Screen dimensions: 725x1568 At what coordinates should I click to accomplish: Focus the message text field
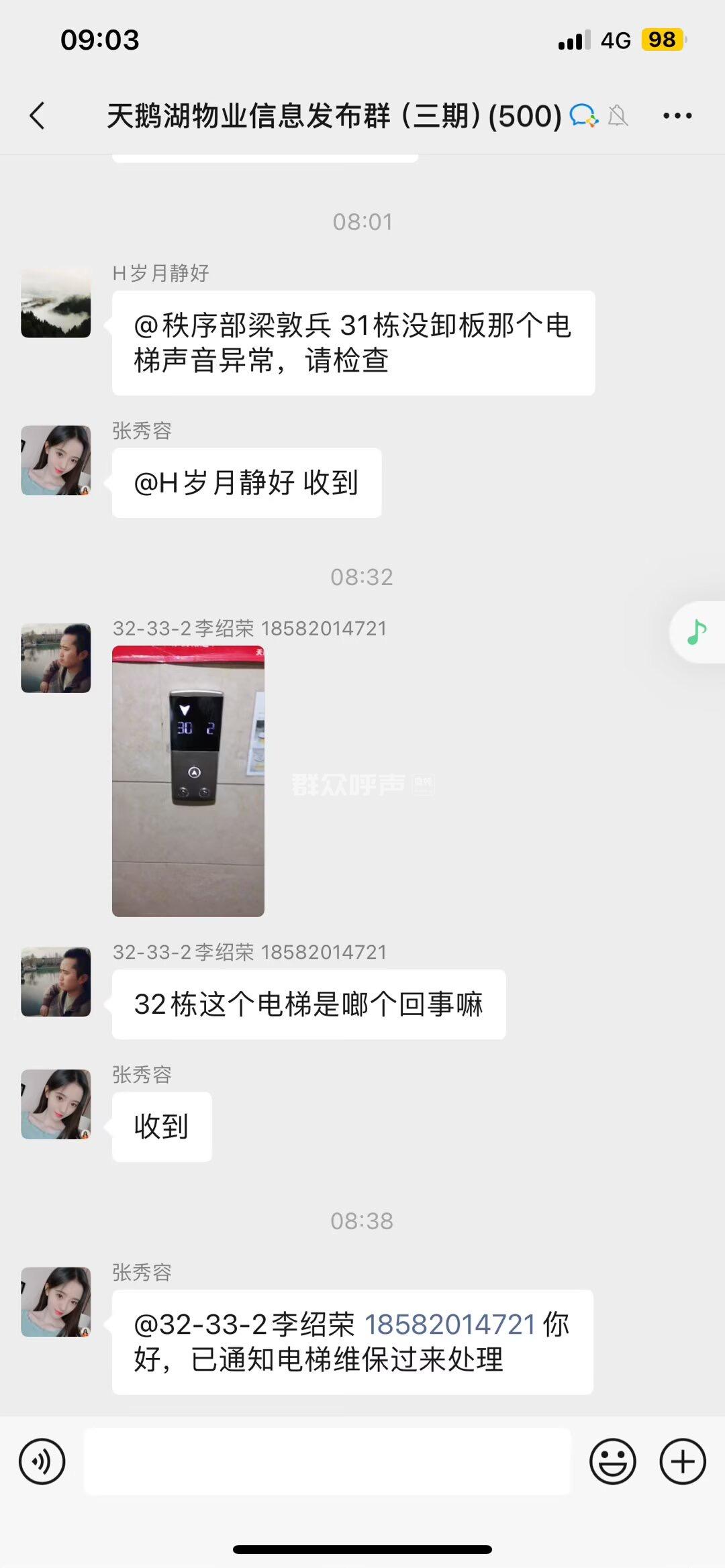(x=327, y=1461)
